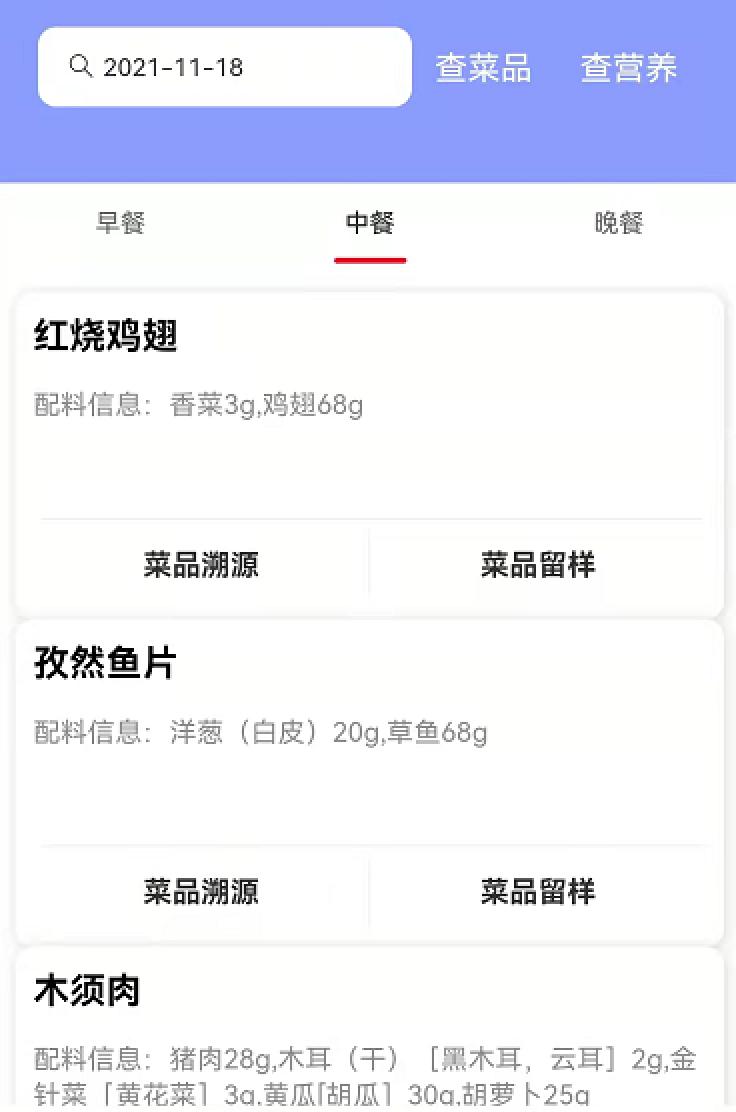Tap the 查营养 button
The image size is (736, 1112).
[629, 68]
